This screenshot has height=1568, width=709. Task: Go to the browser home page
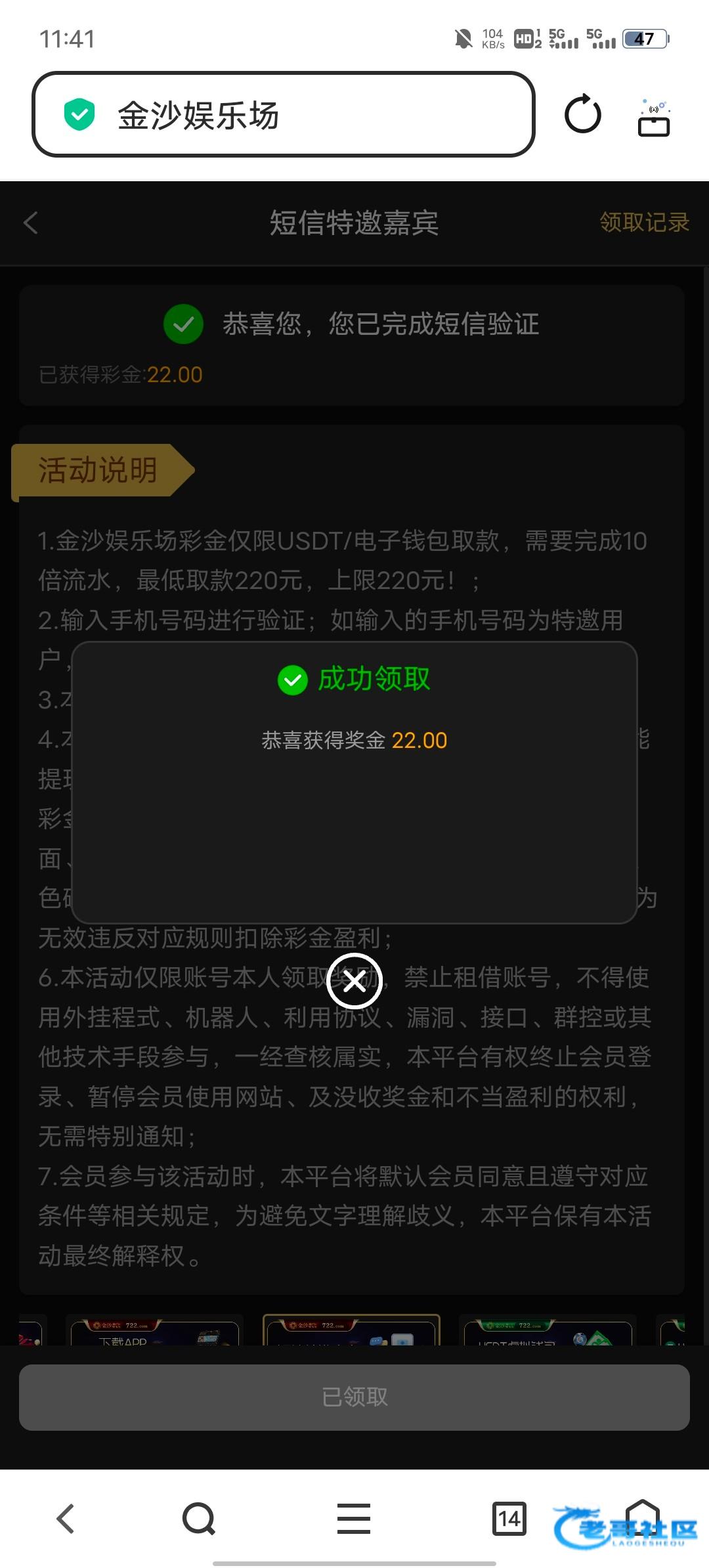pos(642,1517)
